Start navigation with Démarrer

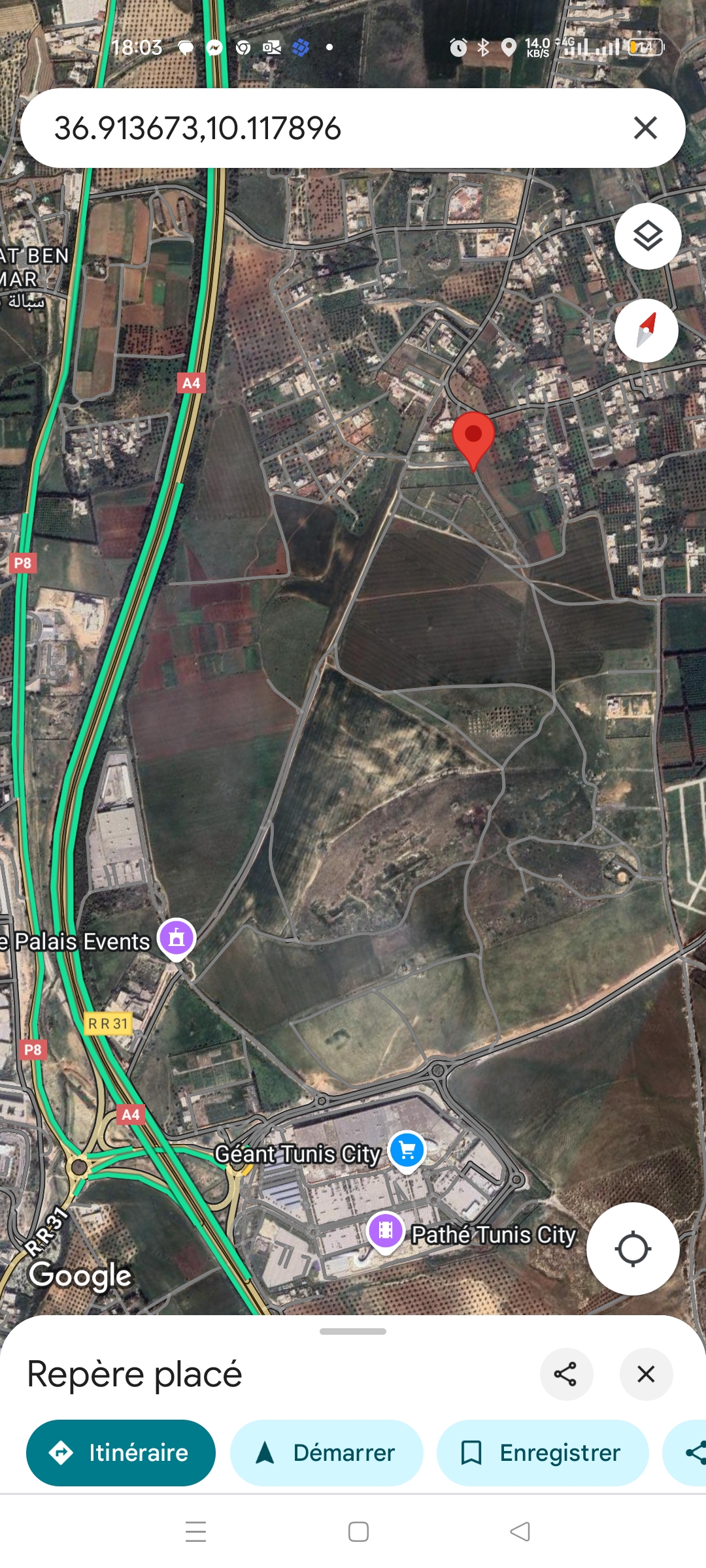pyautogui.click(x=327, y=1452)
